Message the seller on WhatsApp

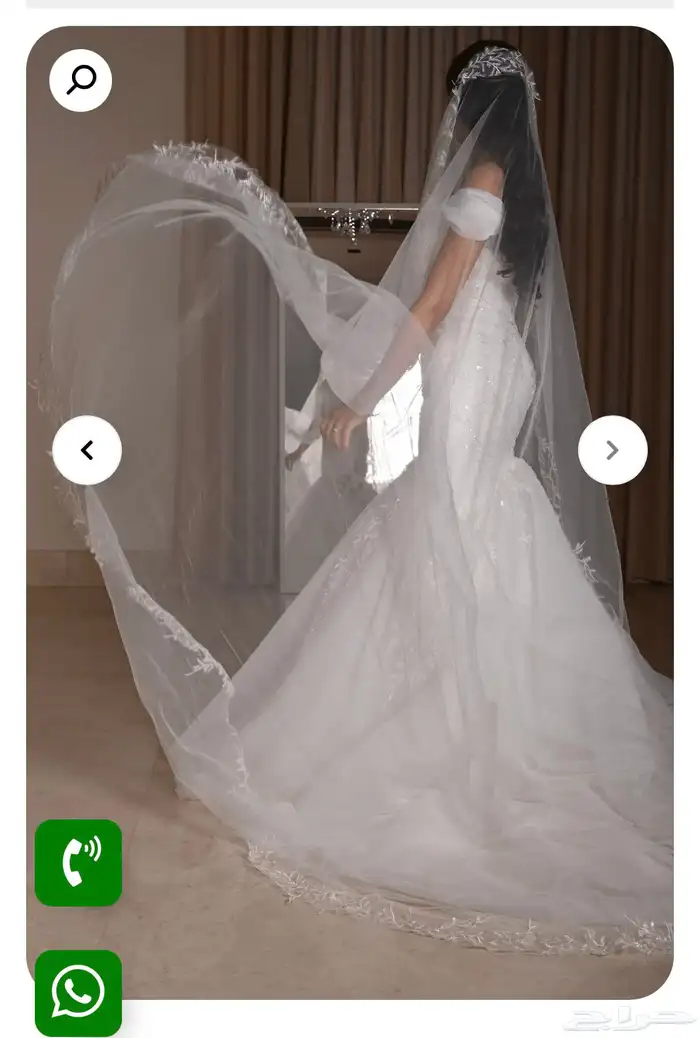click(x=78, y=992)
